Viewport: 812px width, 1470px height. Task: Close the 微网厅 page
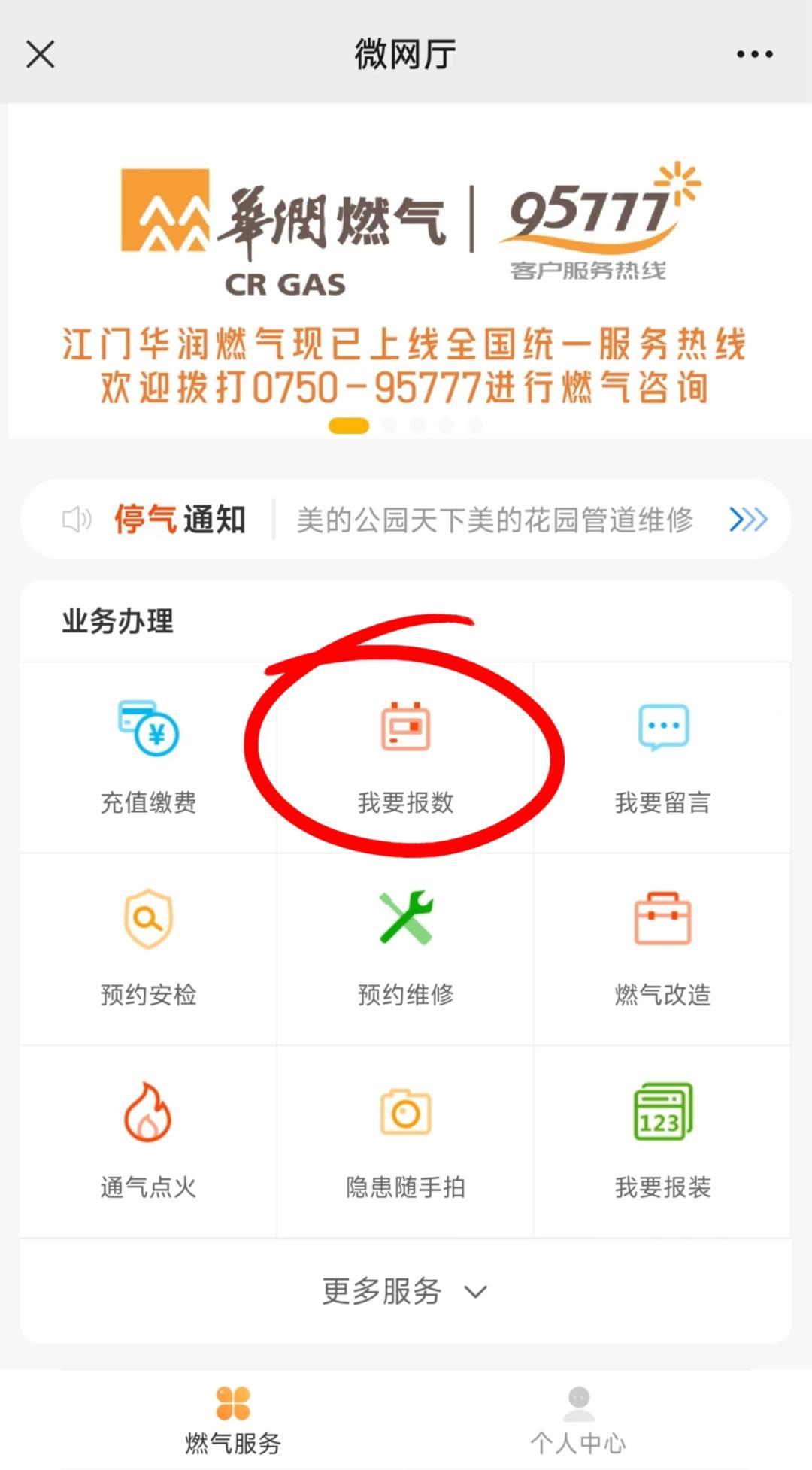pyautogui.click(x=41, y=54)
